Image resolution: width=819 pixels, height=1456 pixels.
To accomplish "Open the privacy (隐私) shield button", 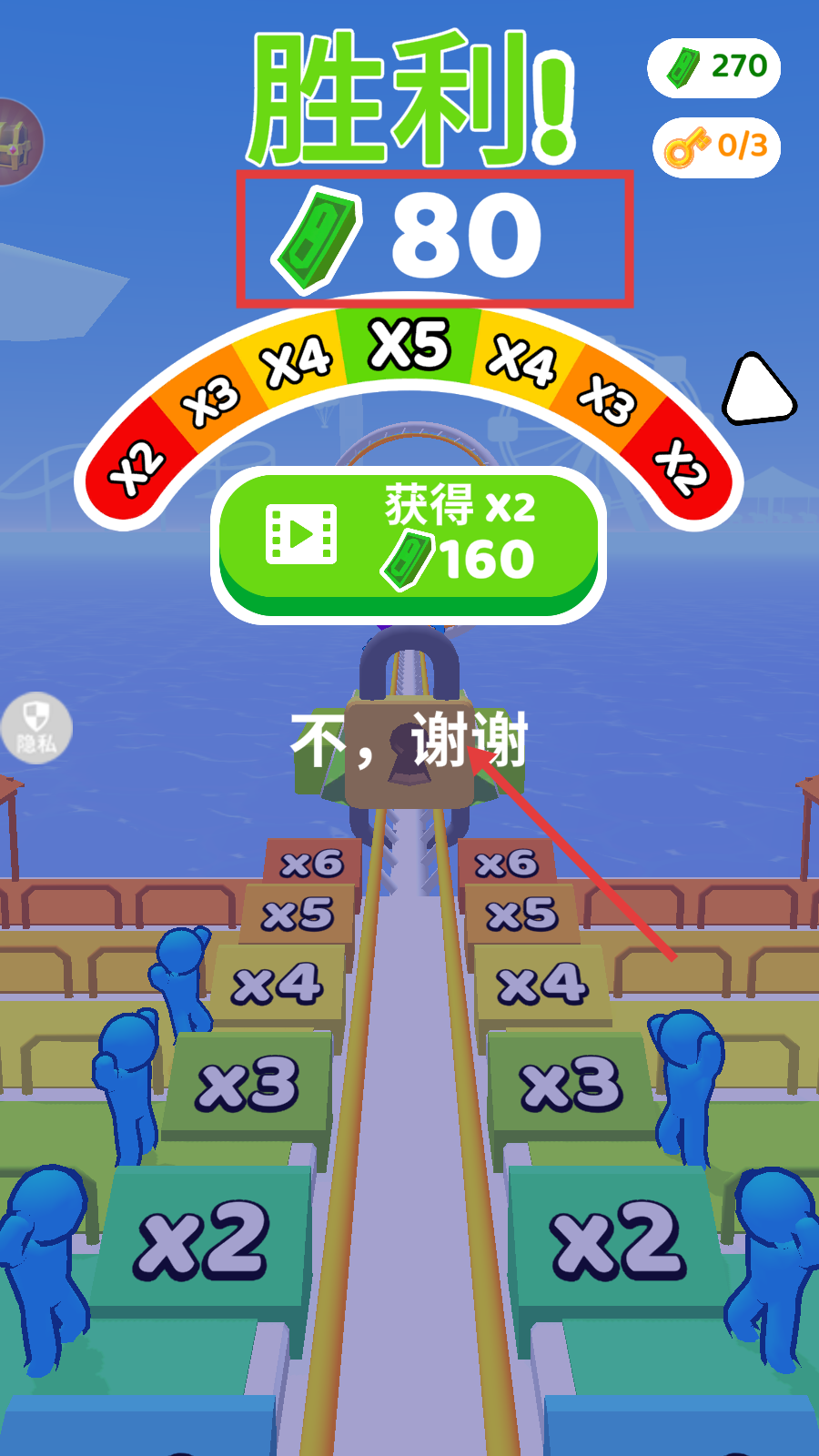I will click(x=35, y=728).
